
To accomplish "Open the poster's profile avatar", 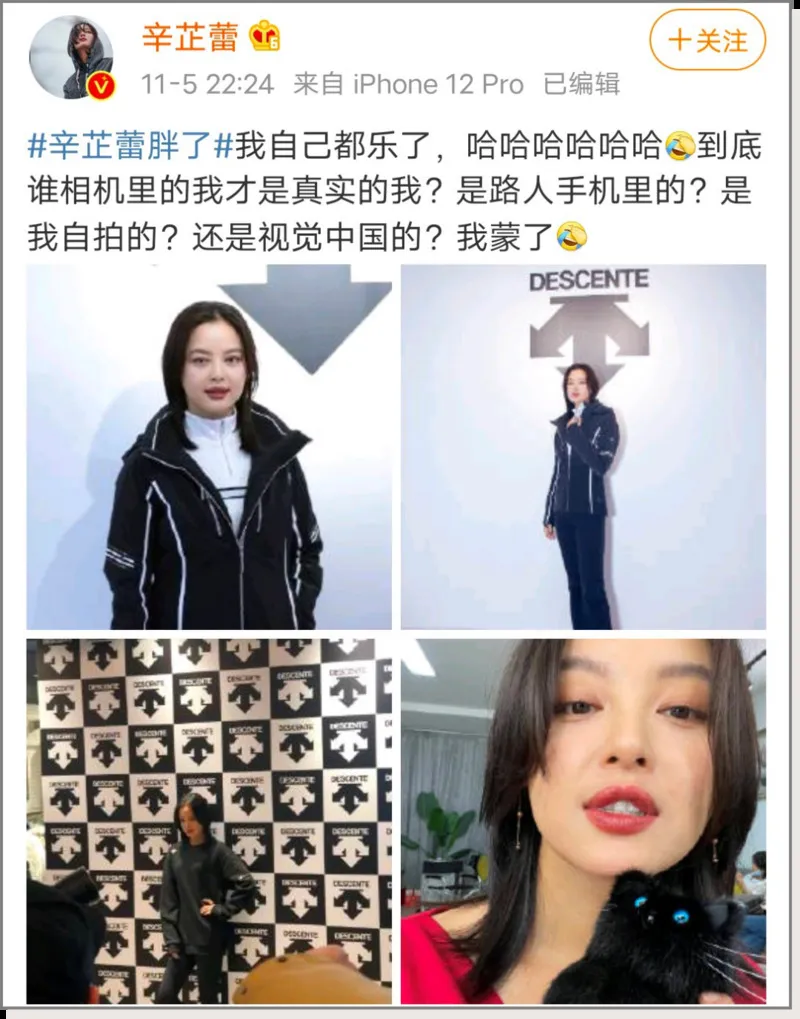I will click(71, 58).
